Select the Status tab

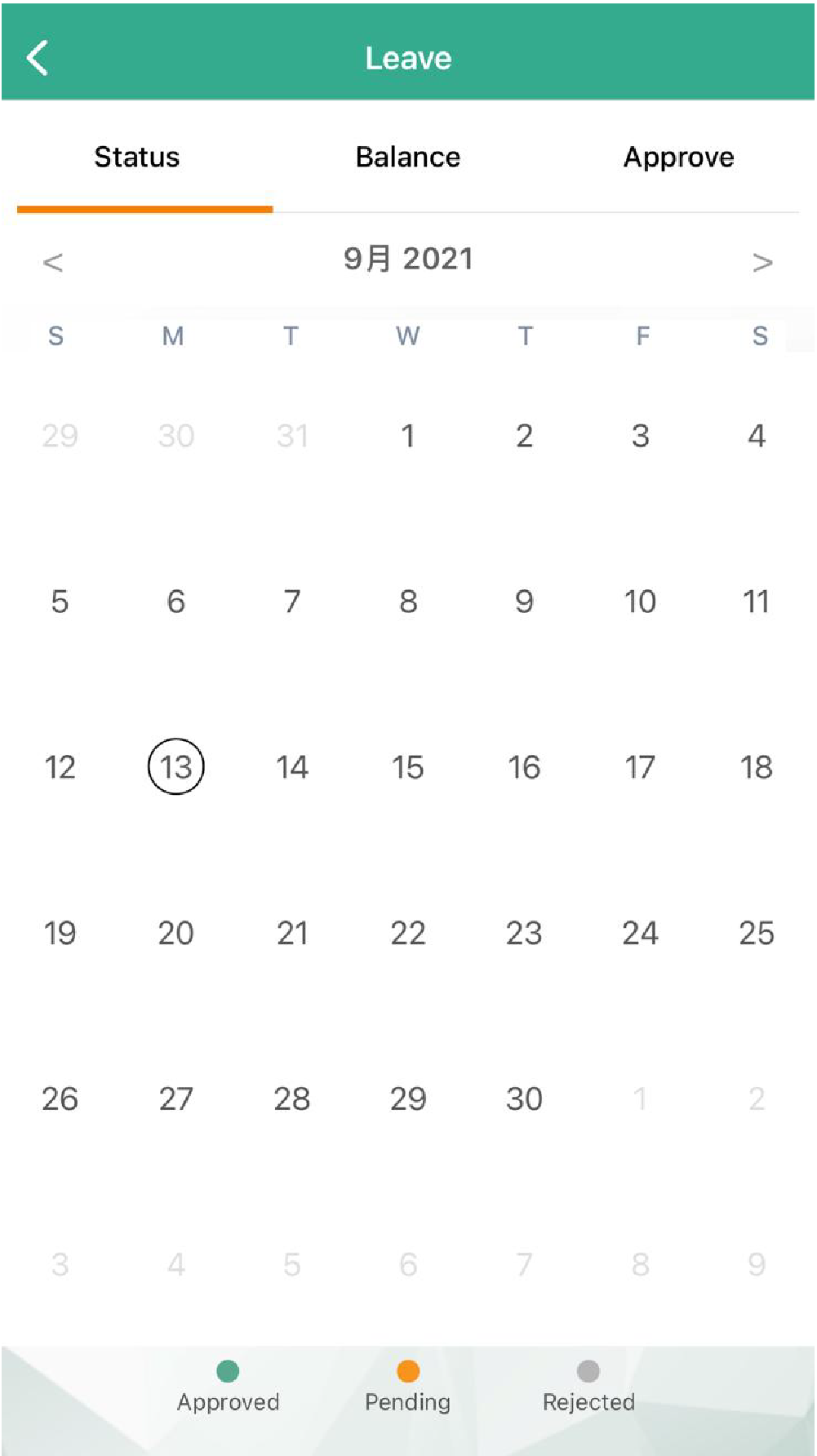click(x=137, y=157)
